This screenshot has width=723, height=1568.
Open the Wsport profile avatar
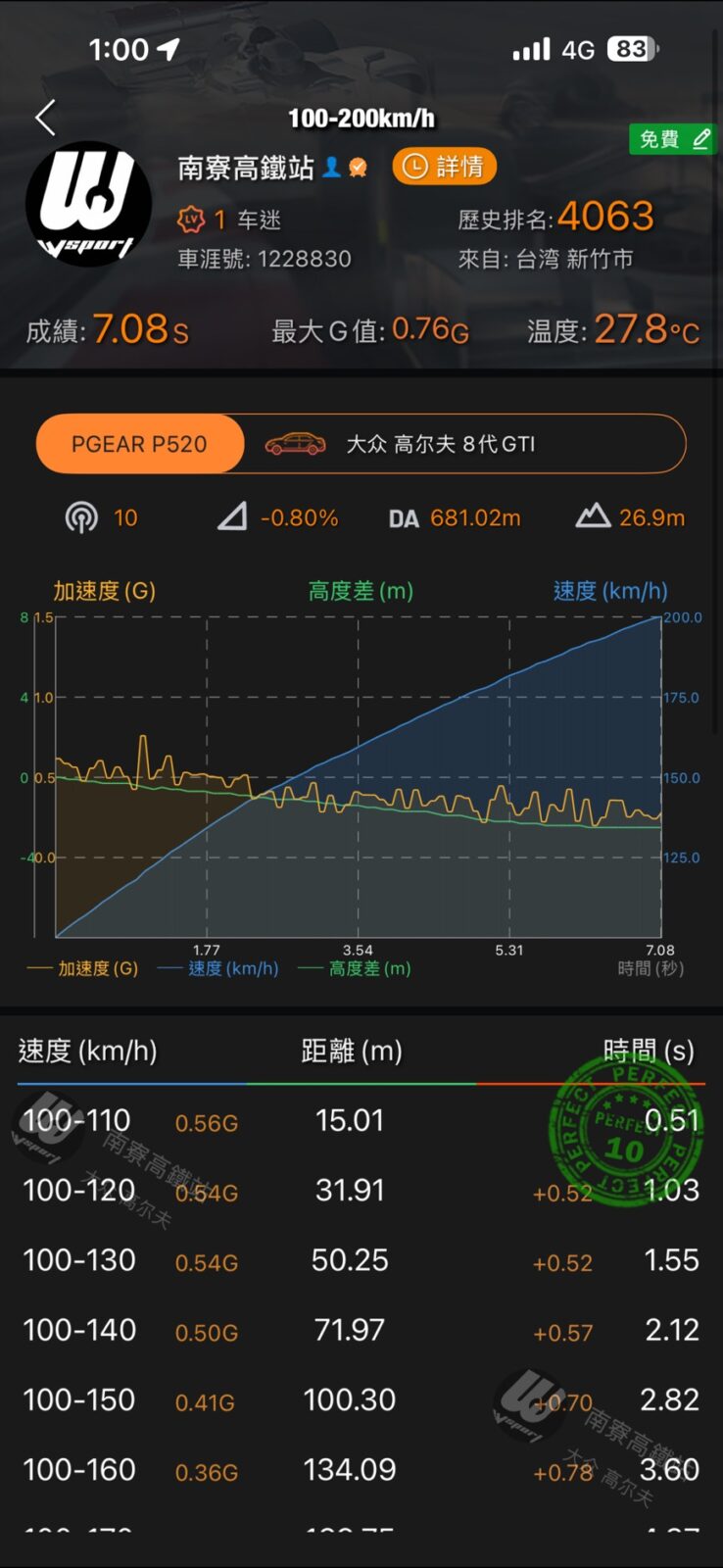coord(88,205)
